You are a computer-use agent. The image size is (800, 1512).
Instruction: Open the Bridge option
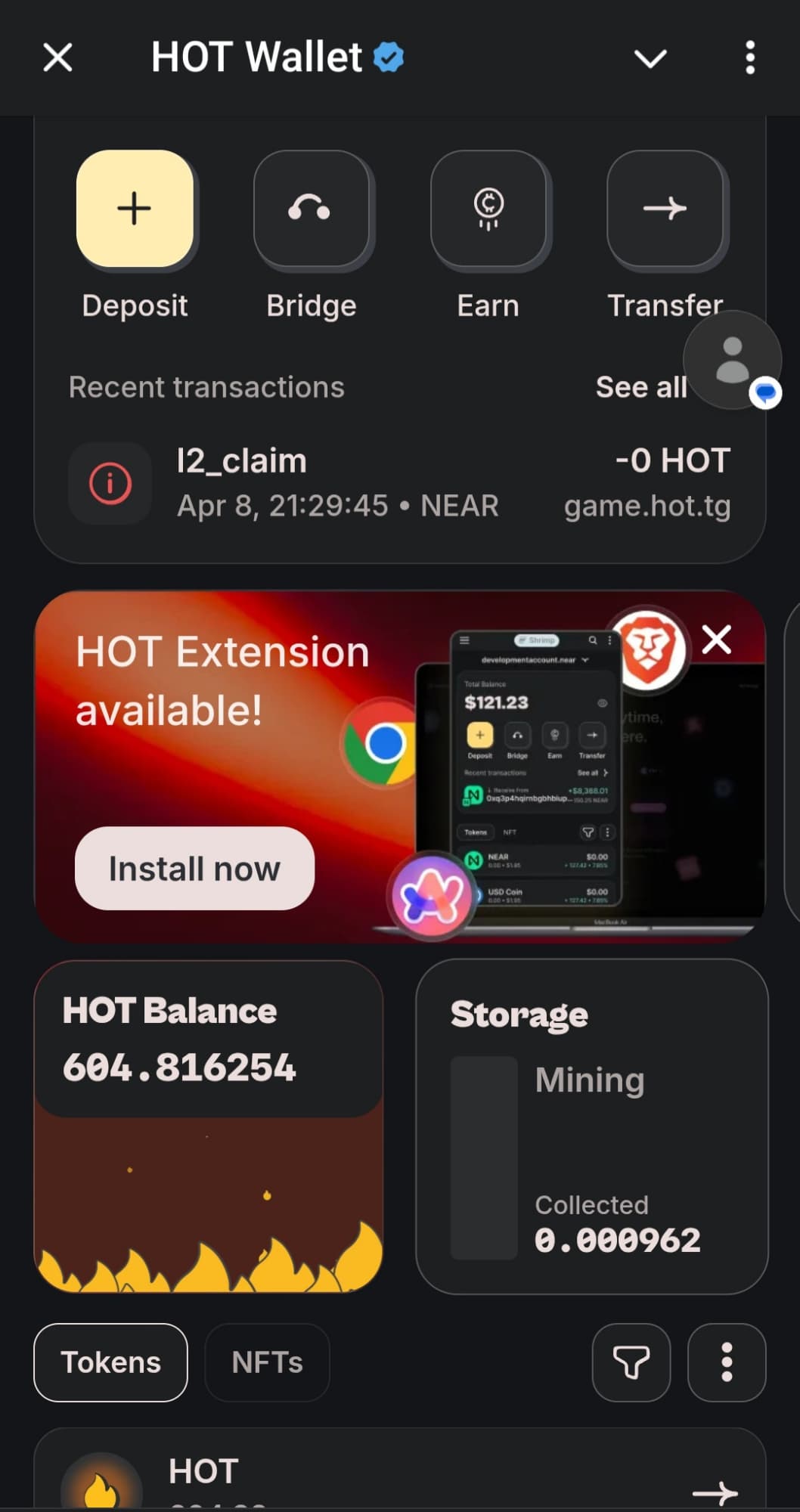click(x=311, y=209)
